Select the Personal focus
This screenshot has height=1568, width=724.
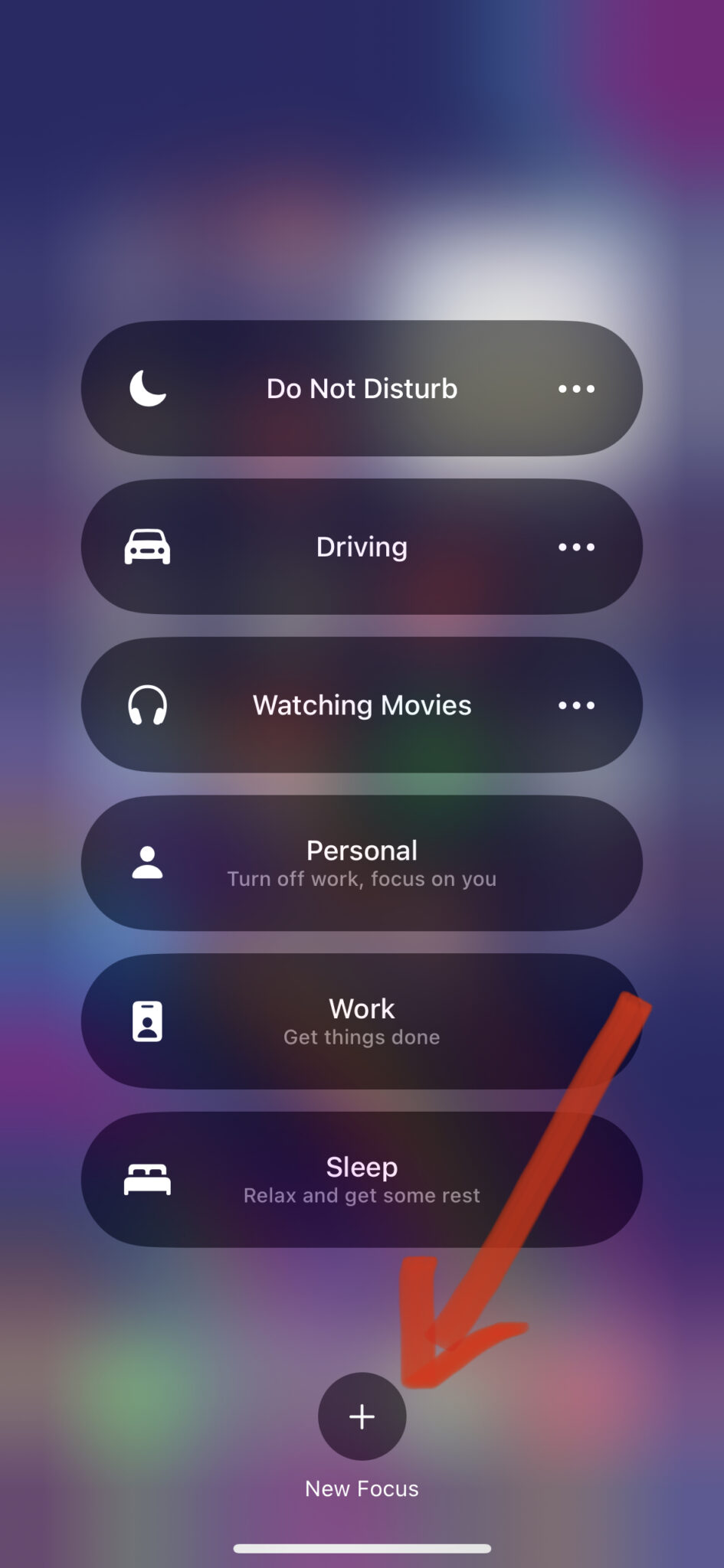click(x=362, y=863)
